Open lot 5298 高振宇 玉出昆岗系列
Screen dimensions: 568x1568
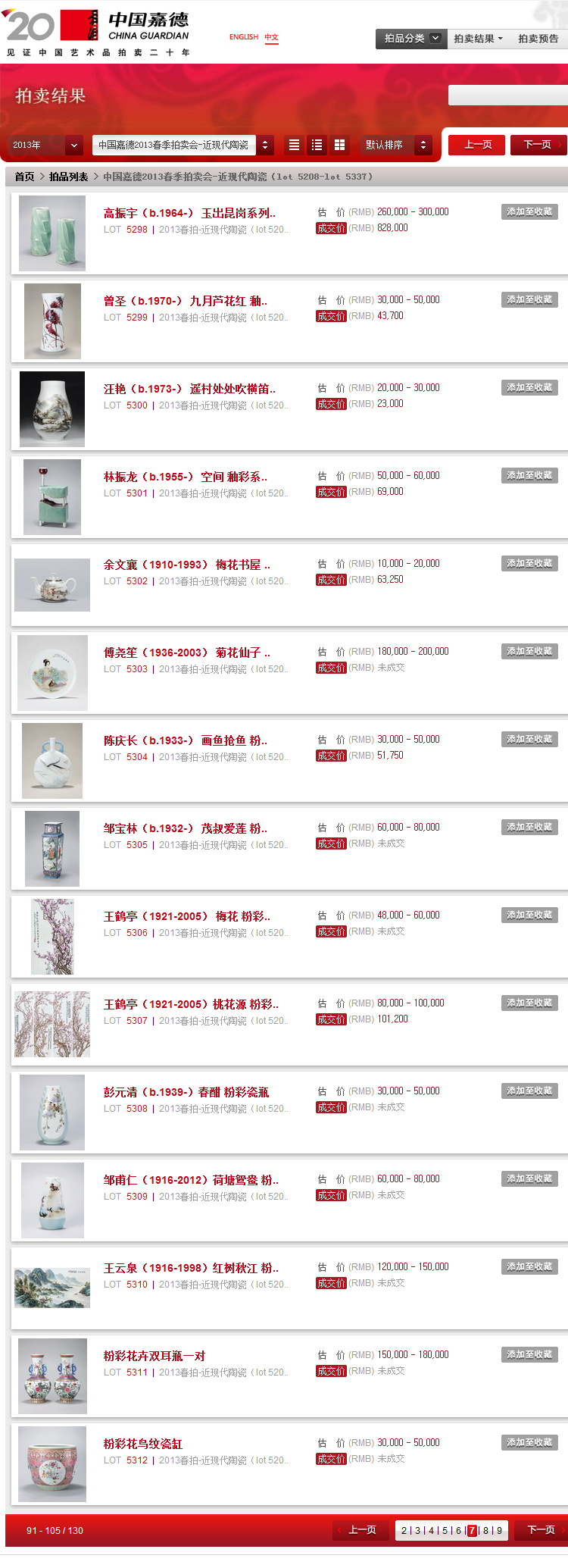[x=189, y=213]
